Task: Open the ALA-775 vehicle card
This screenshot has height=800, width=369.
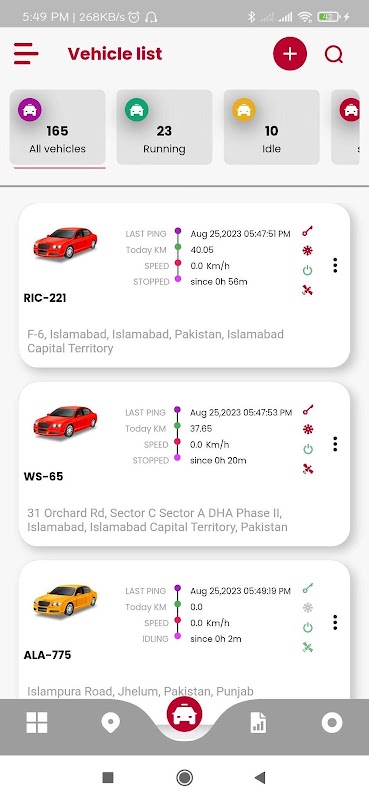Action: (184, 630)
